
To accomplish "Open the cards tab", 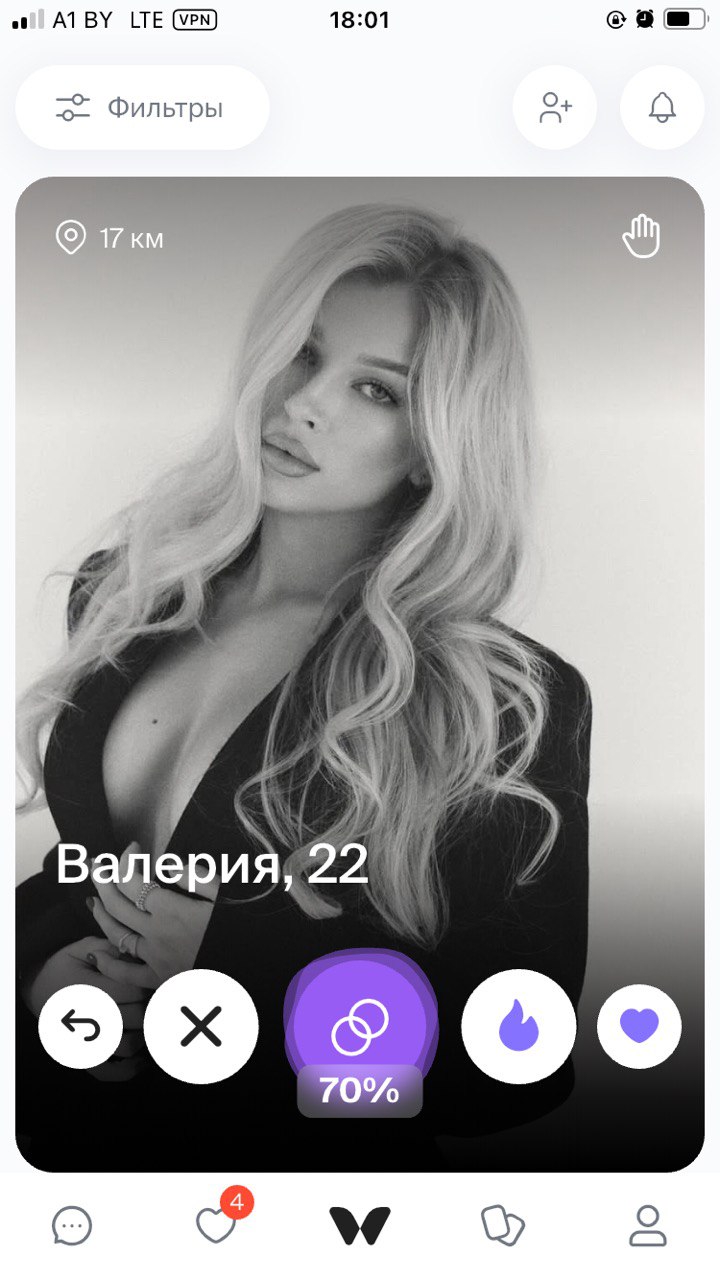I will (x=503, y=1225).
